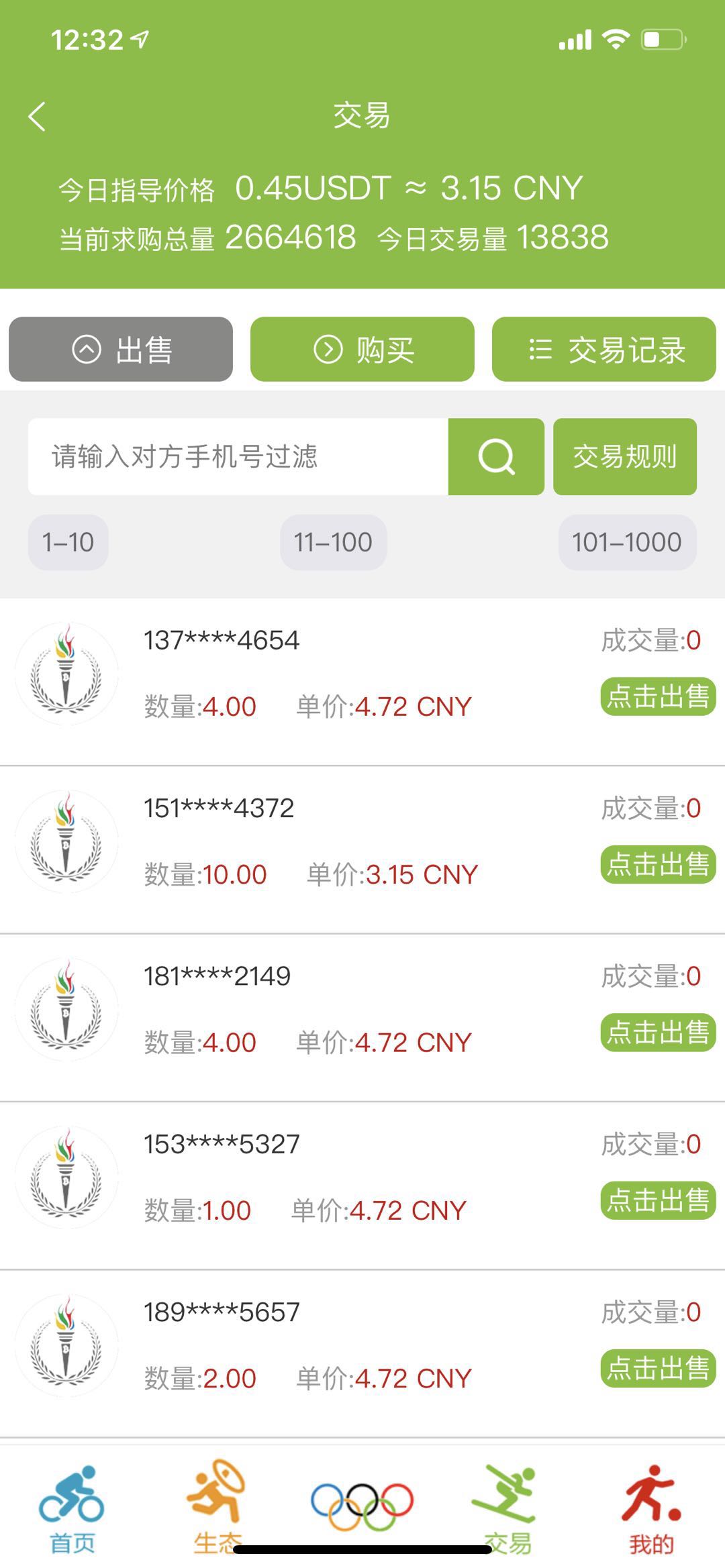The height and width of the screenshot is (1568, 725).
Task: Select the 101-1000 quantity filter
Action: point(624,542)
